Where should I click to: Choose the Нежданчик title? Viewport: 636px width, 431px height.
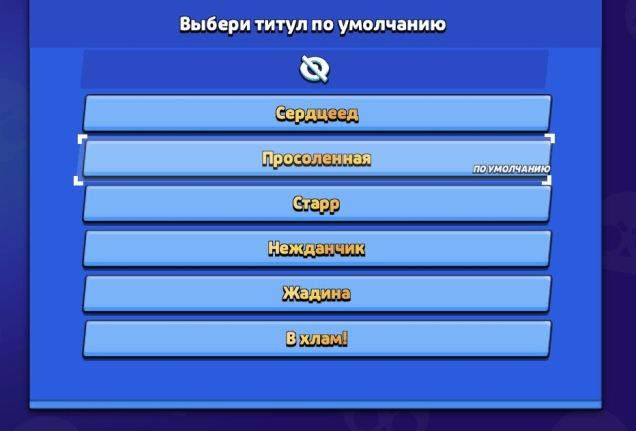click(316, 248)
